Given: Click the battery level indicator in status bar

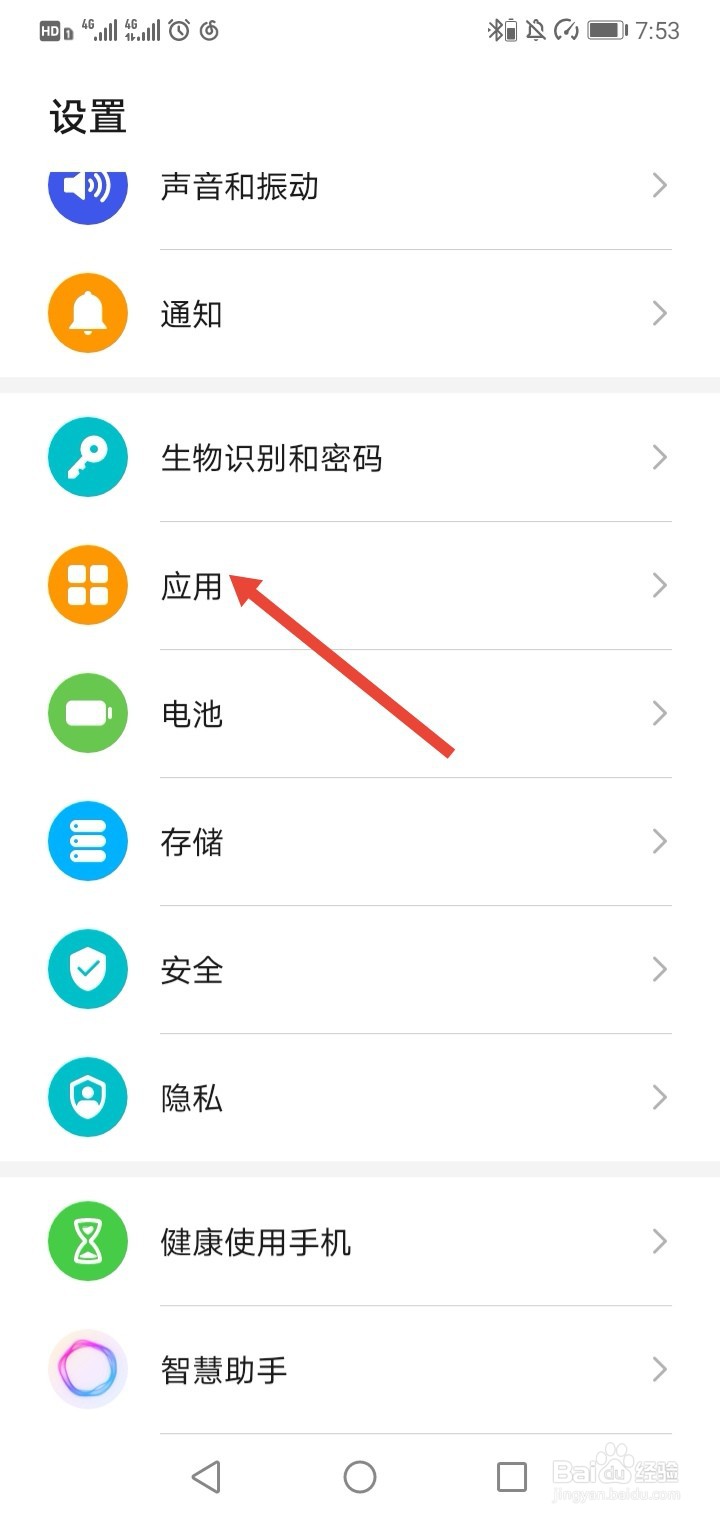Looking at the screenshot, I should pos(607,30).
